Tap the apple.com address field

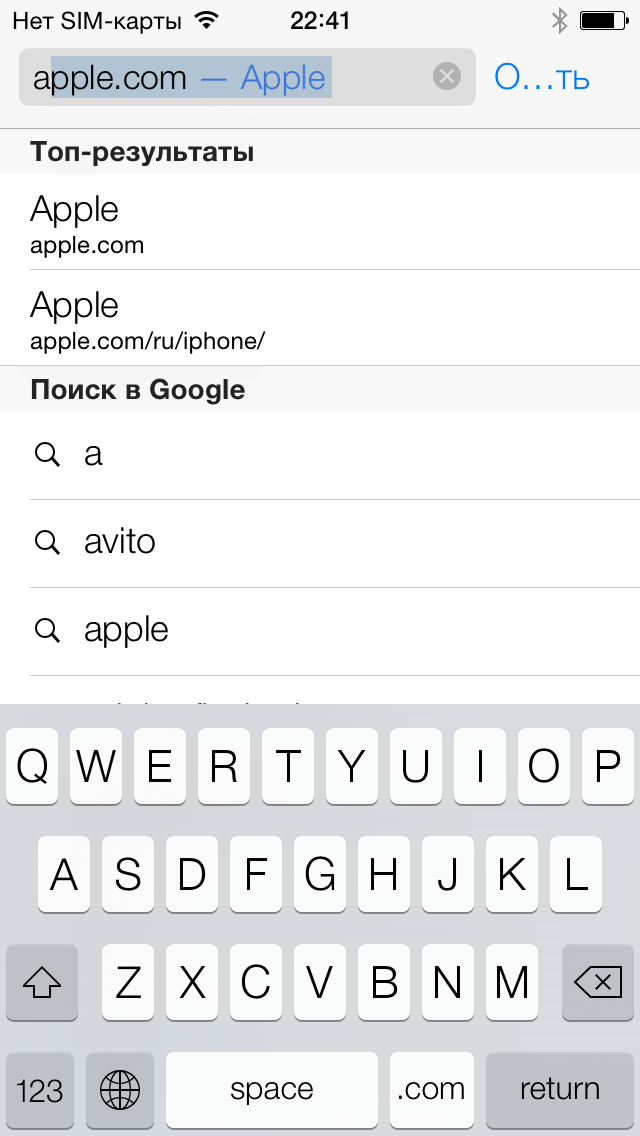(247, 77)
